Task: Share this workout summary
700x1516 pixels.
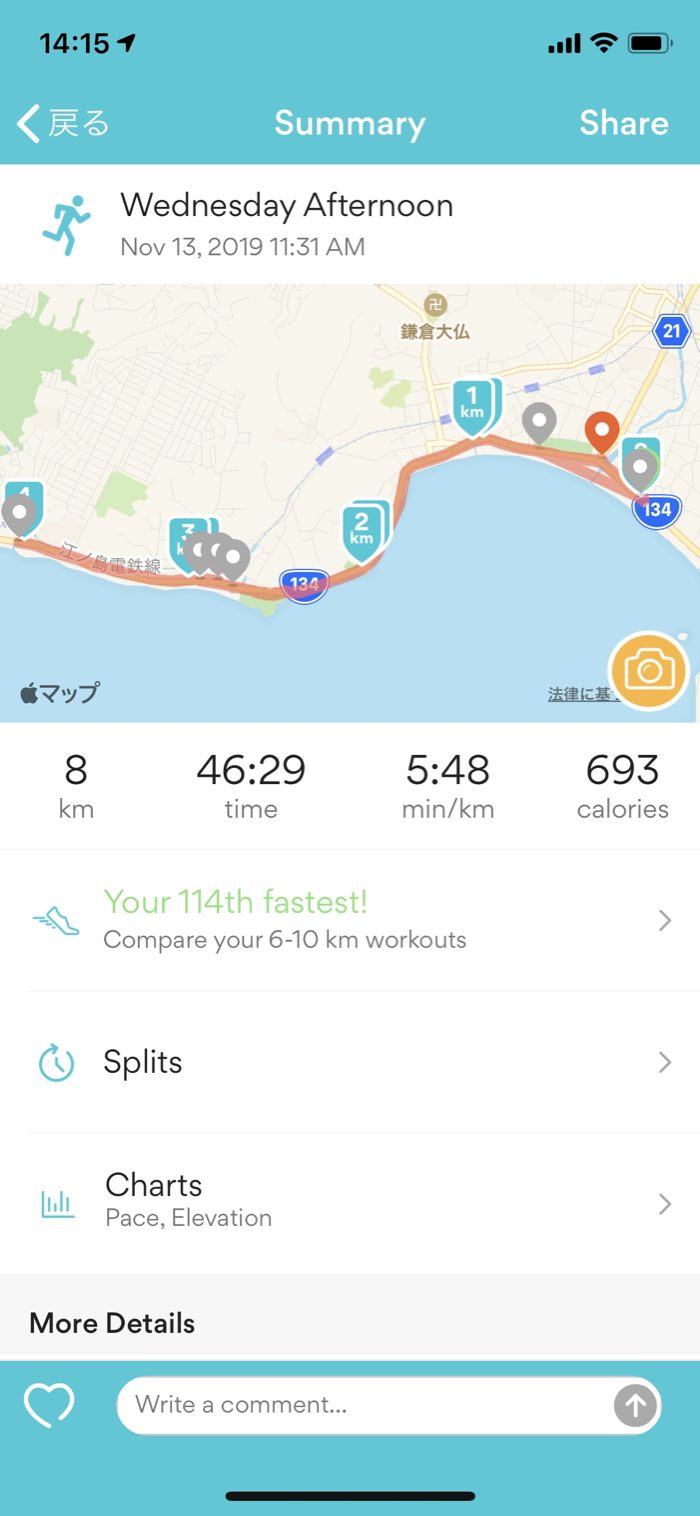Action: pyautogui.click(x=623, y=124)
